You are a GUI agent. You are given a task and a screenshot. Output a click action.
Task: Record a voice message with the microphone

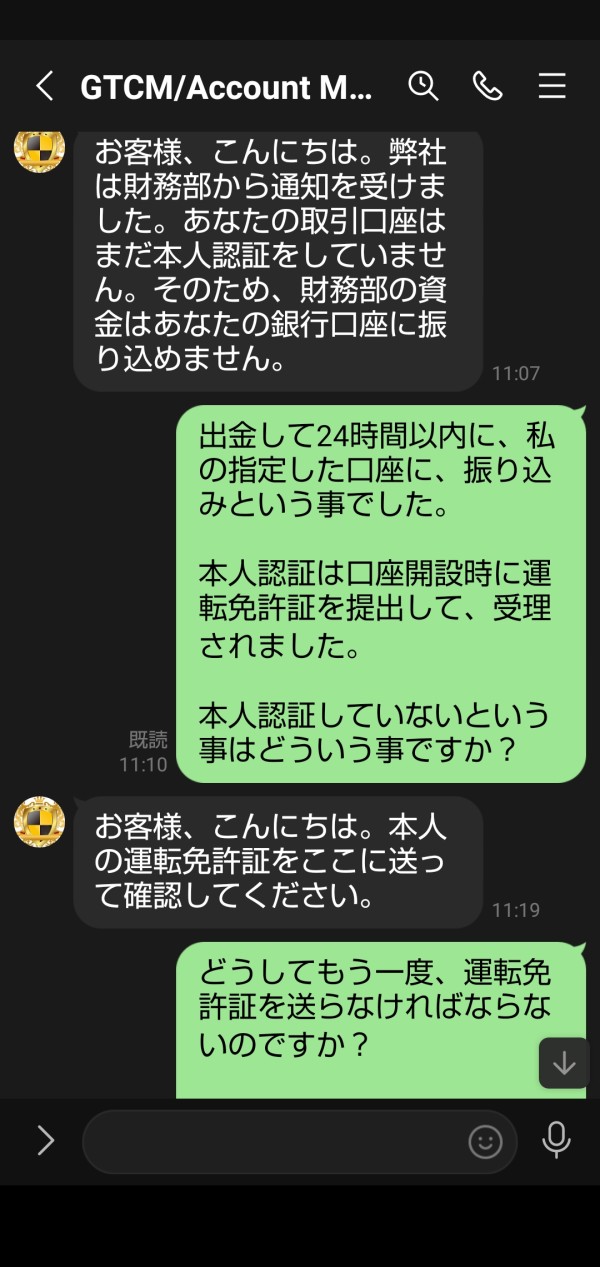[x=556, y=1140]
